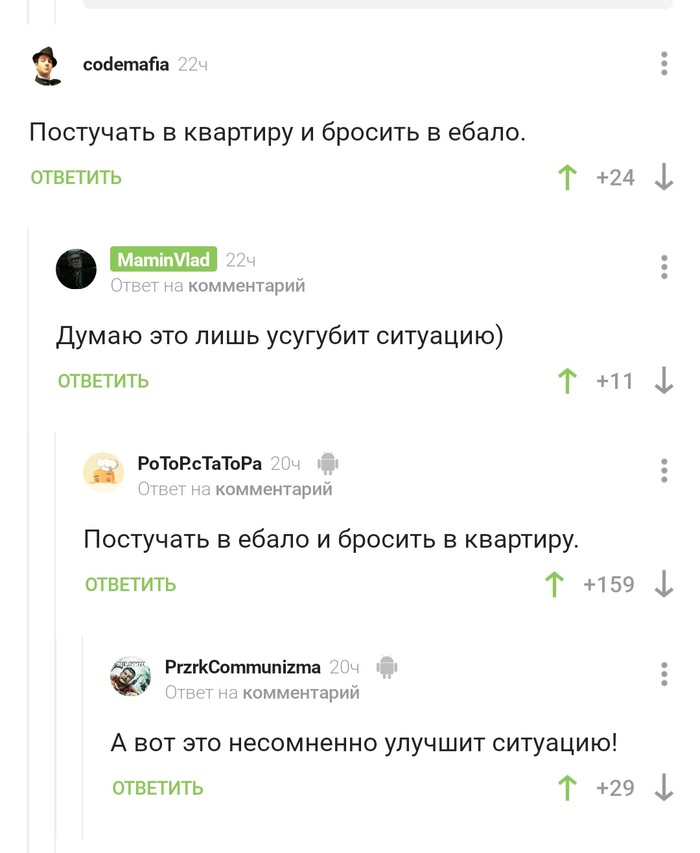
Task: Open overflow menu on MaminVlad's comment
Action: coord(664,267)
